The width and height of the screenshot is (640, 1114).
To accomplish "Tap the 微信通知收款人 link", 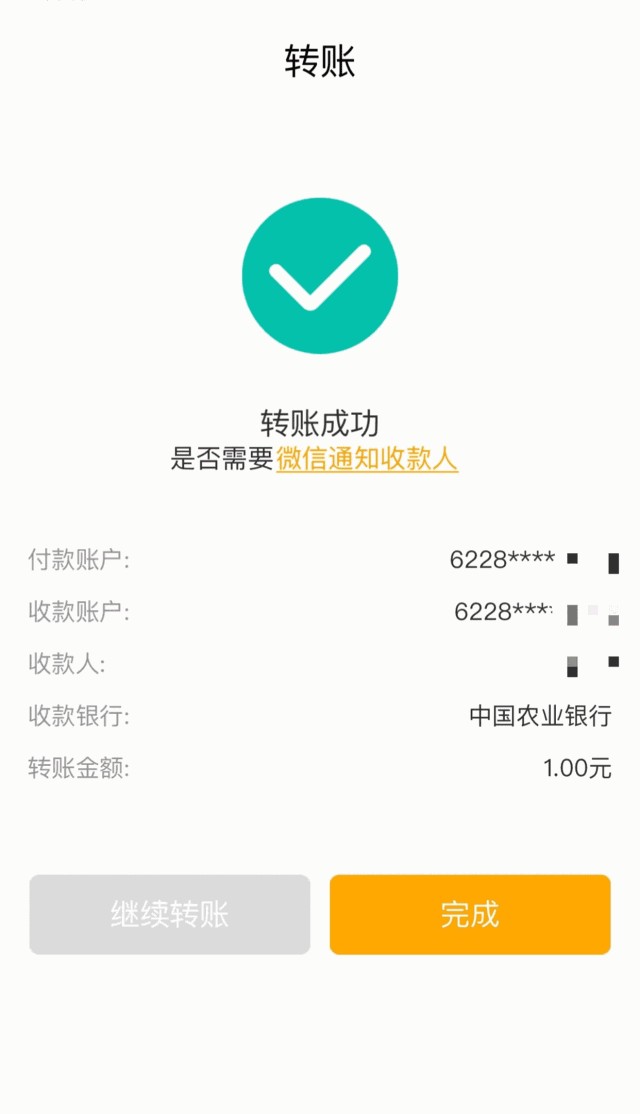I will point(367,459).
